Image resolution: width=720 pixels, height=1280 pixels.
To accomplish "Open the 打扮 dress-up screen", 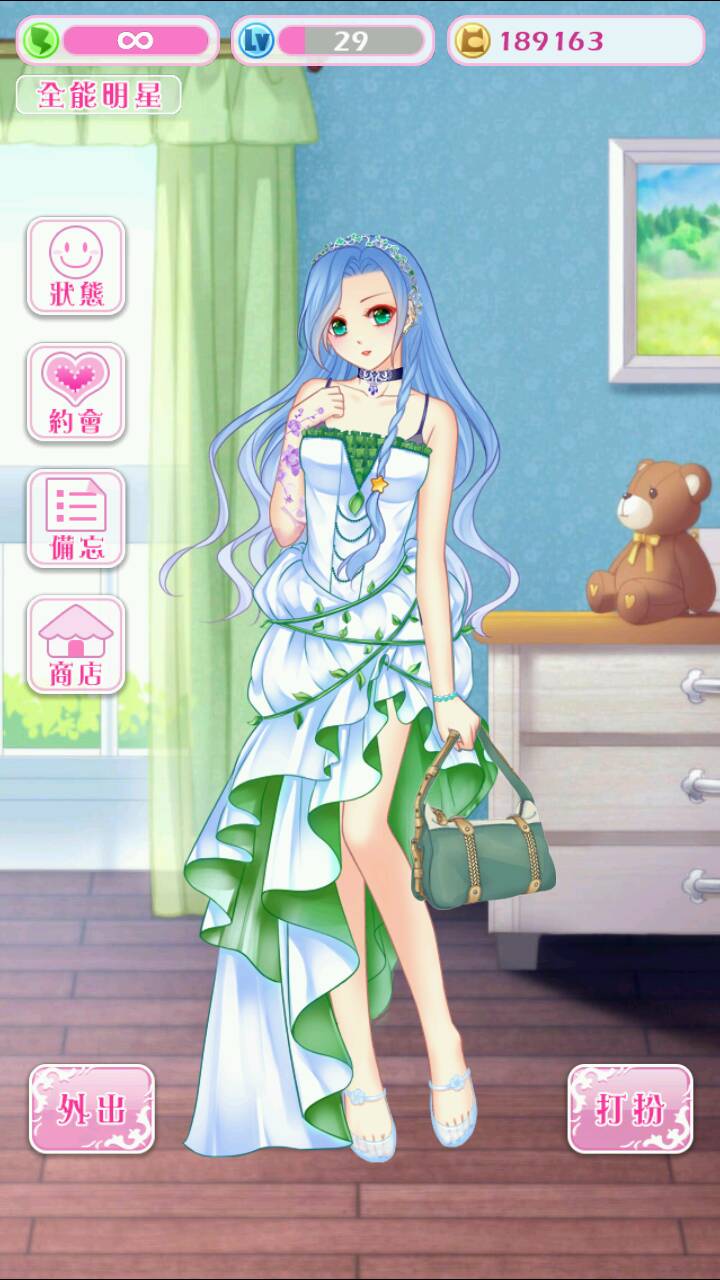I will coord(630,1108).
